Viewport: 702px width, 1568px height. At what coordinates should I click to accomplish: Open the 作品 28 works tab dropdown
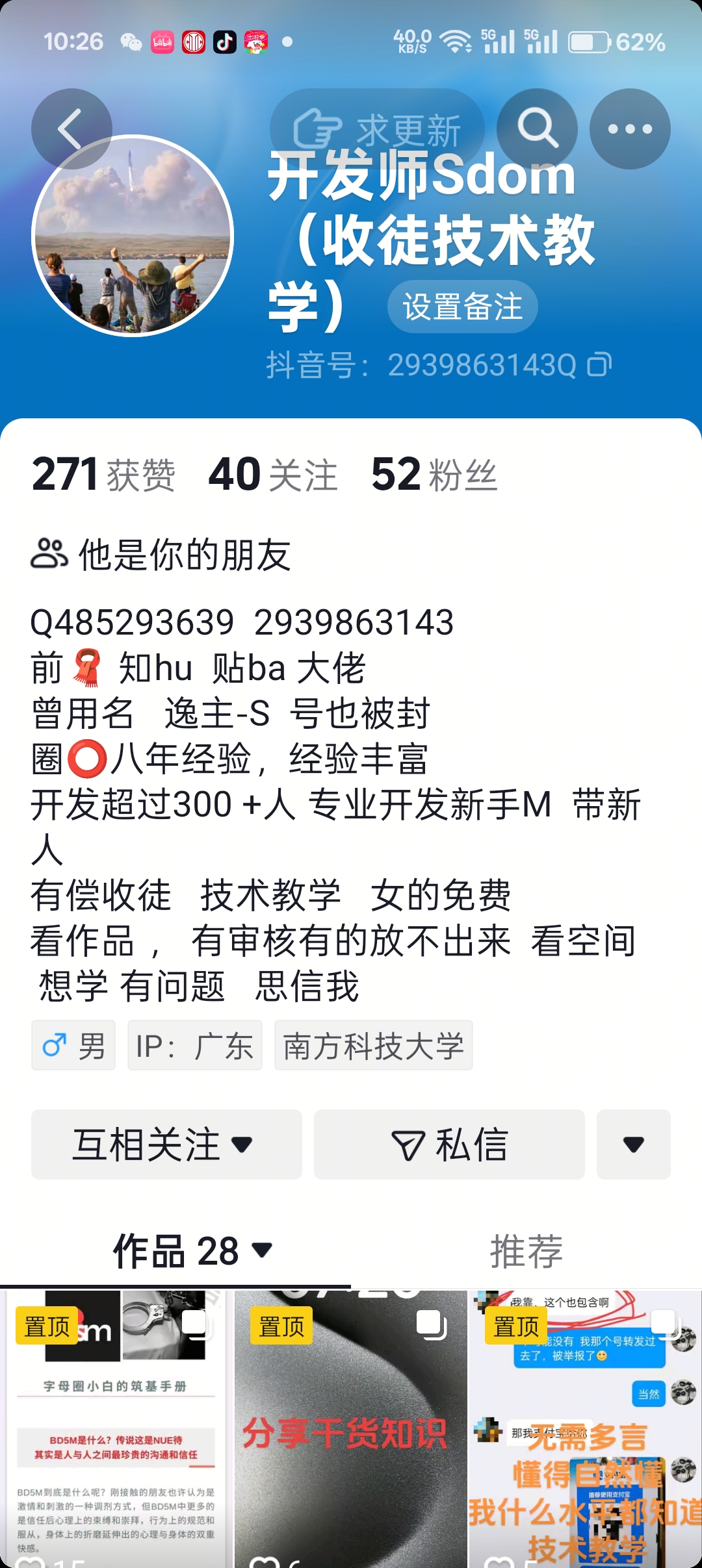[x=192, y=1251]
